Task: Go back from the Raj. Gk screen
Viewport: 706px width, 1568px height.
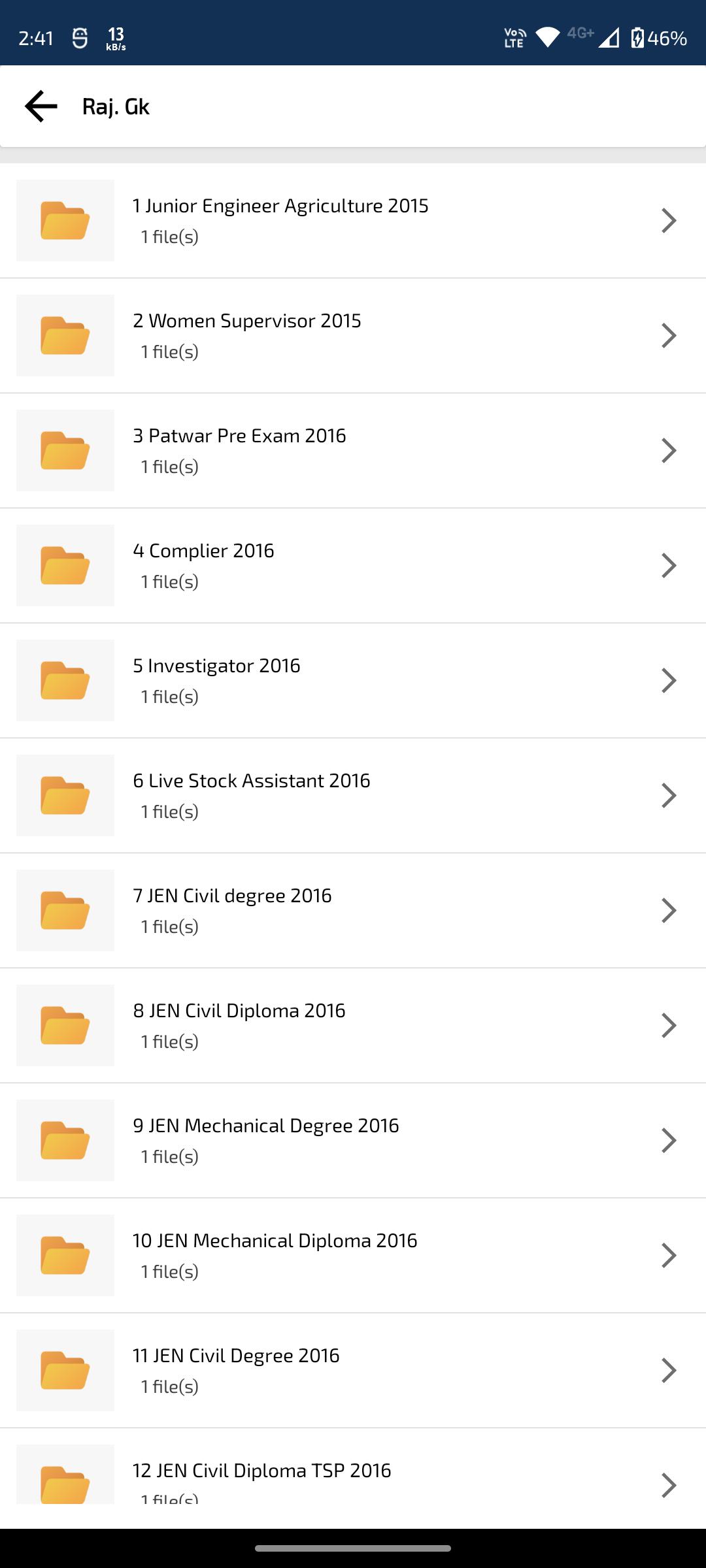Action: click(x=41, y=106)
